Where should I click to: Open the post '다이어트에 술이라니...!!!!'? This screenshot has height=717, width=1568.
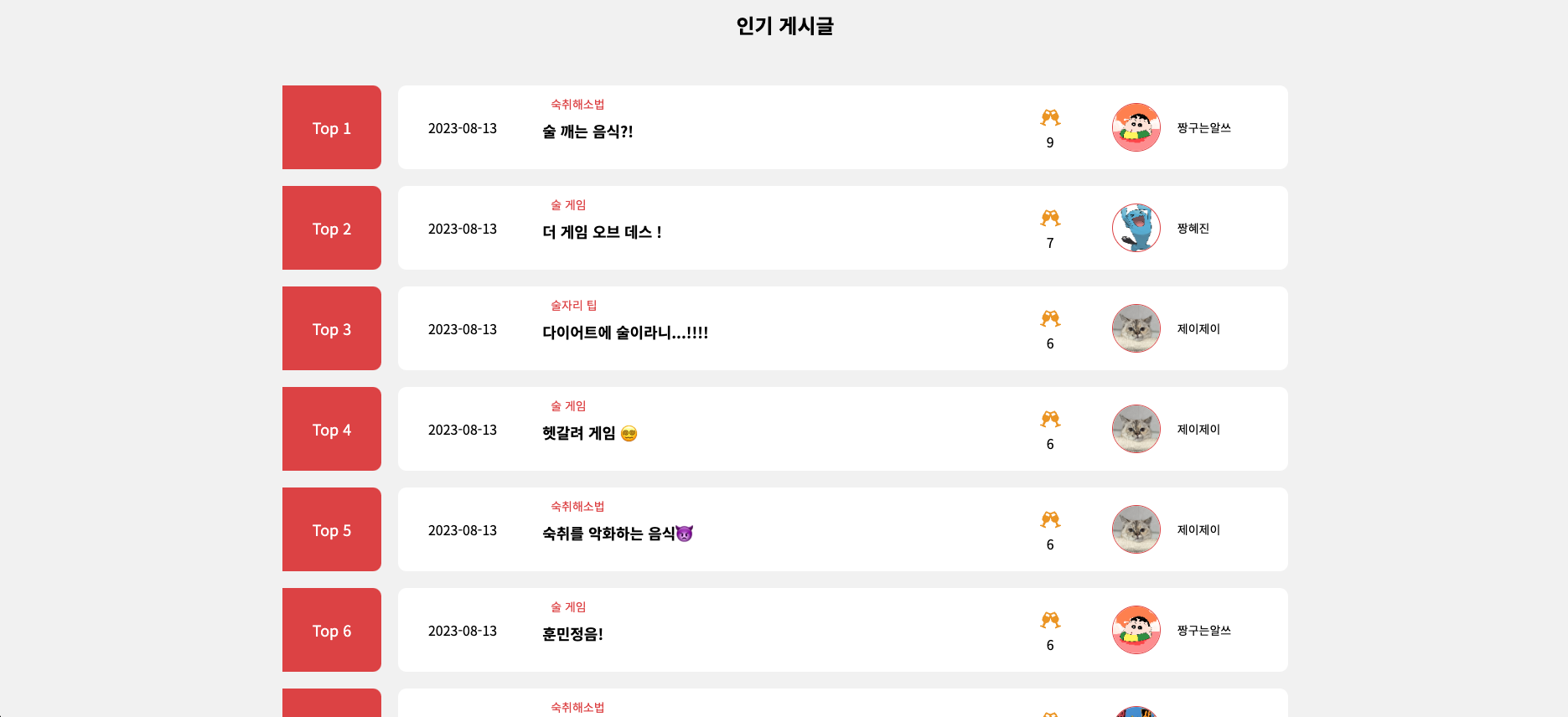(625, 333)
